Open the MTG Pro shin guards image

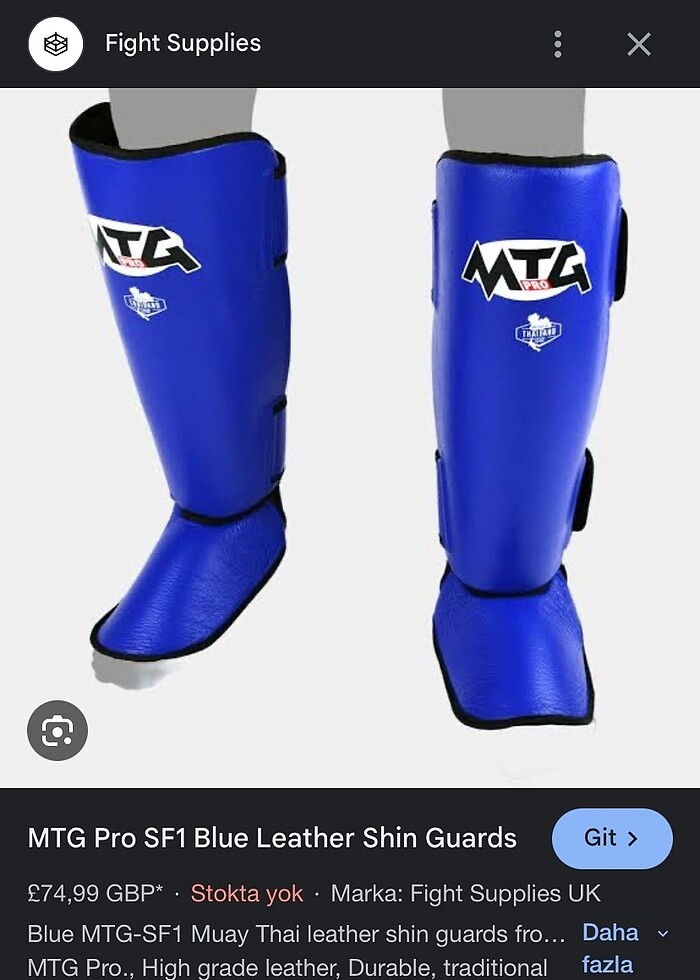(x=350, y=420)
